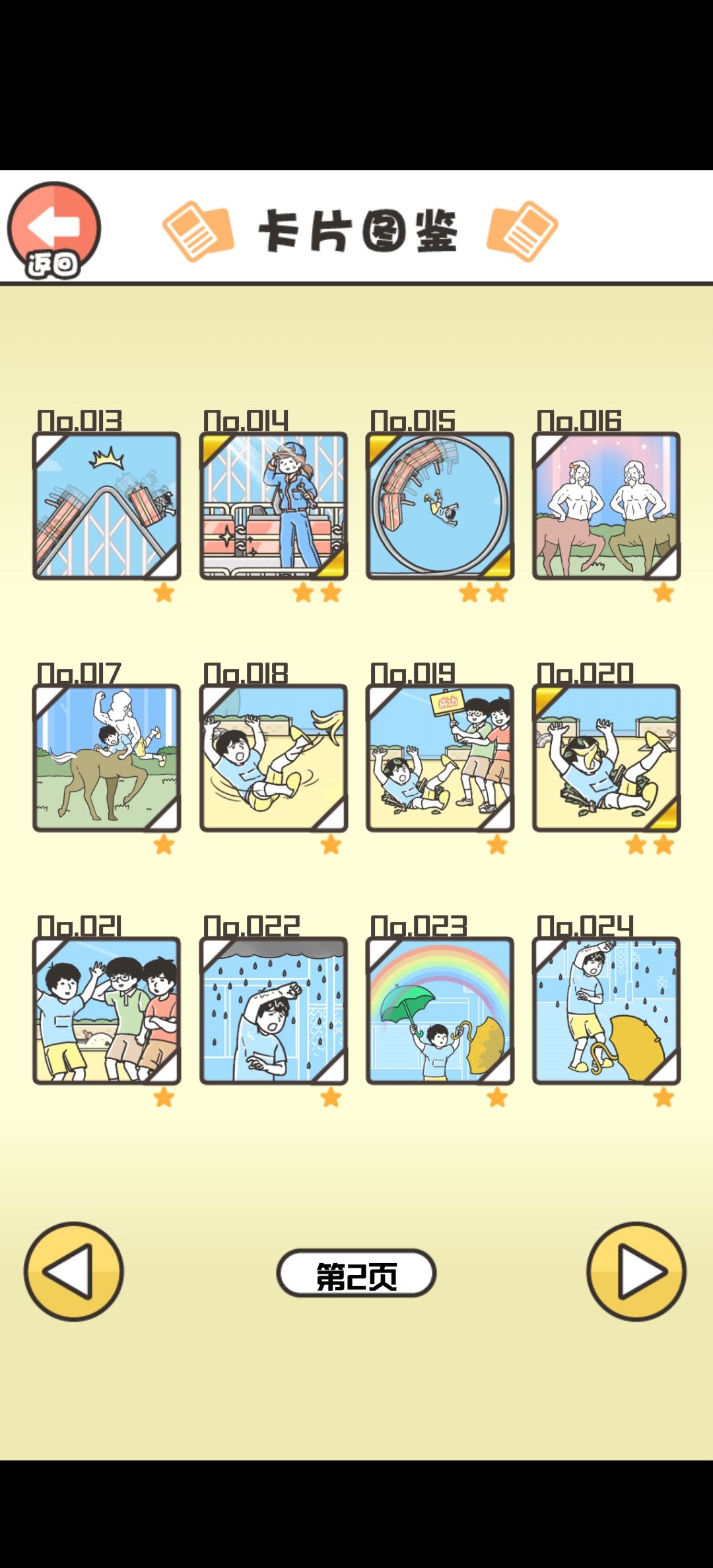713x1568 pixels.
Task: View card No.022 rainy scene
Action: tap(273, 1006)
